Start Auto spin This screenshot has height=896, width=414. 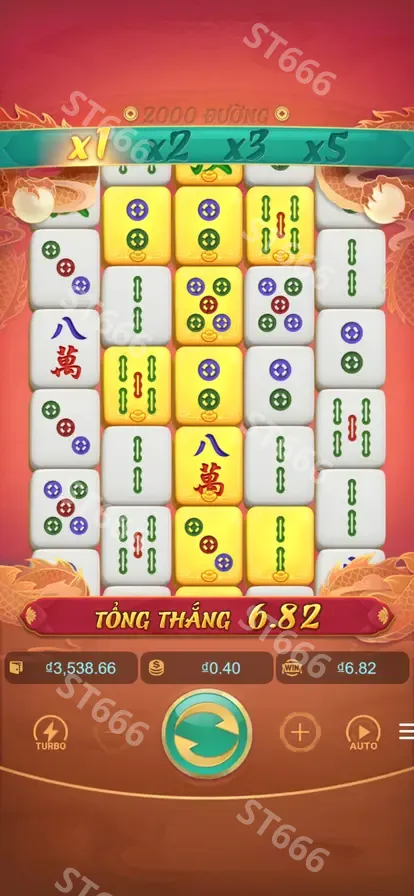(363, 733)
